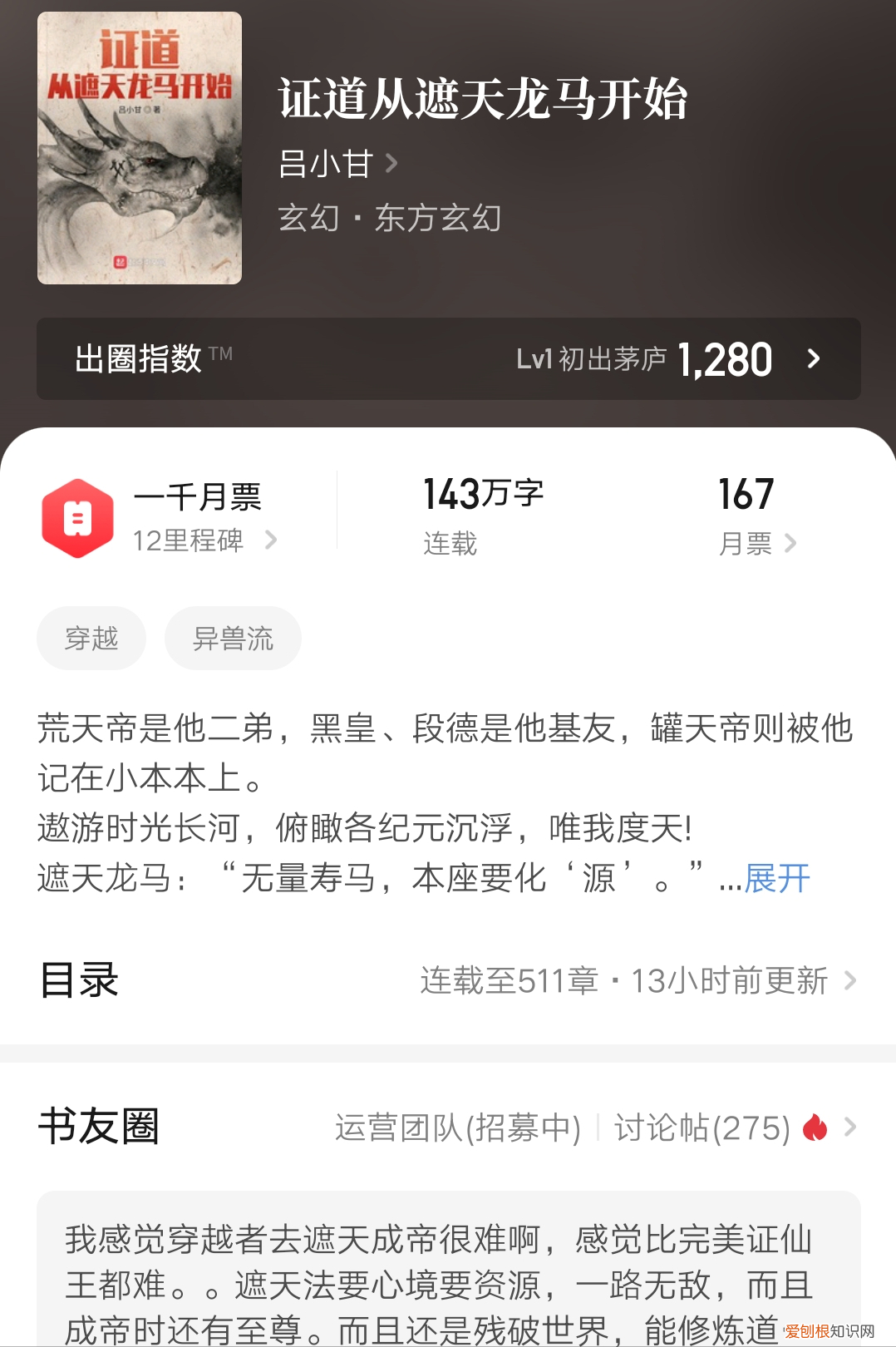Open the 玄幻·东方玄幻 category

pos(389,218)
